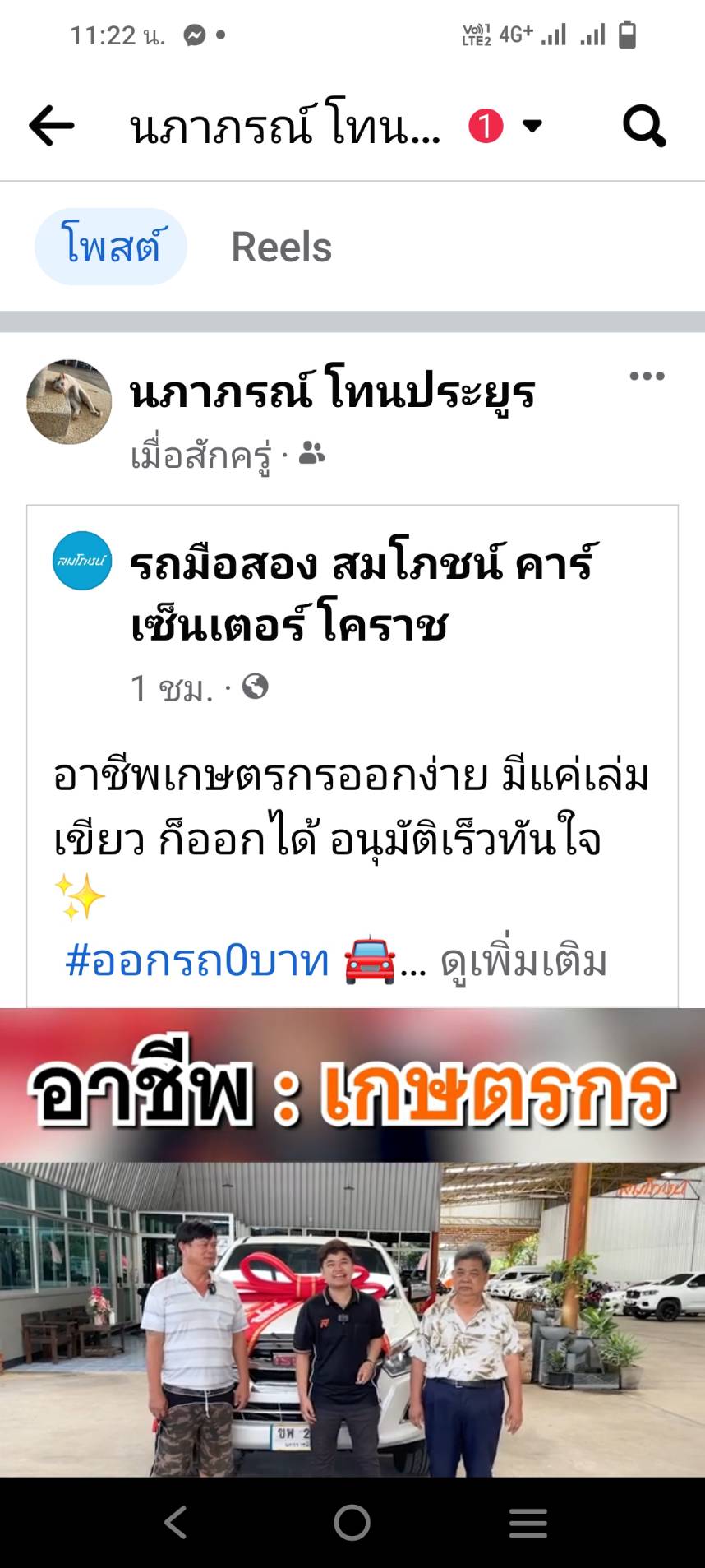Screen dimensions: 705x1568
Task: Open นภาภรณ์ โทนประยูร profile picture
Action: 69,402
